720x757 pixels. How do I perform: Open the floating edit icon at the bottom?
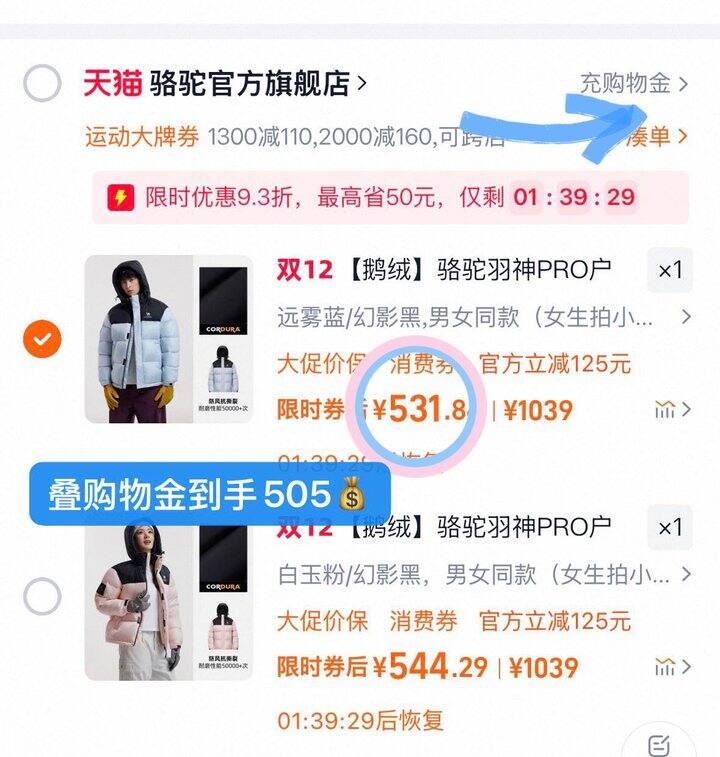click(658, 744)
